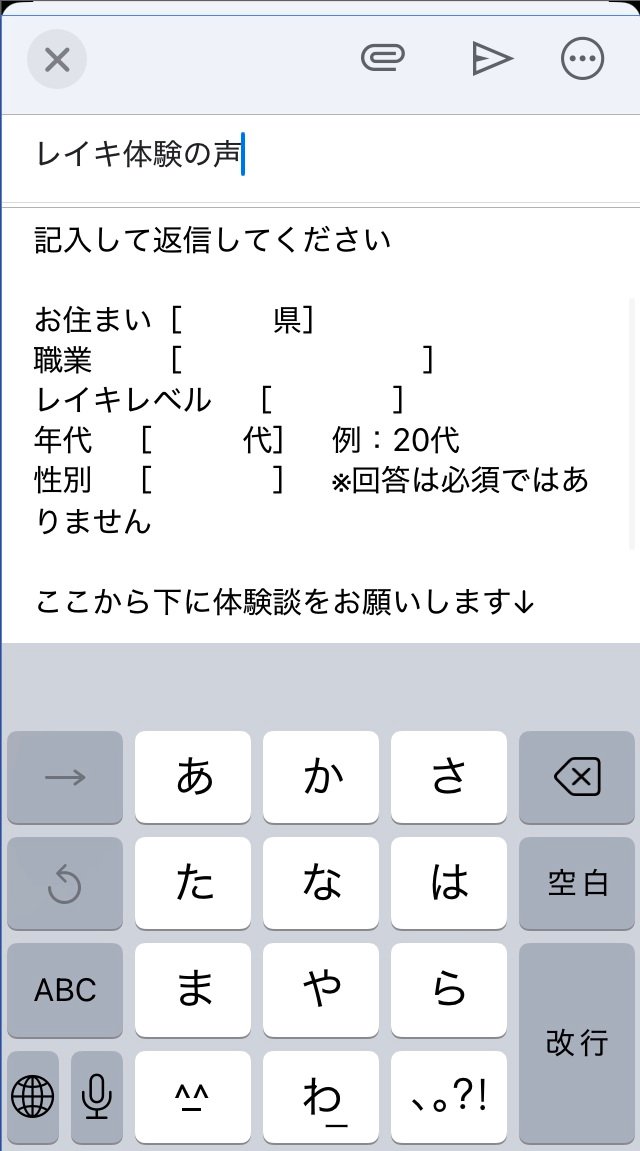The width and height of the screenshot is (640, 1151).
Task: Open keyboard language globe switcher
Action: pos(33,1097)
